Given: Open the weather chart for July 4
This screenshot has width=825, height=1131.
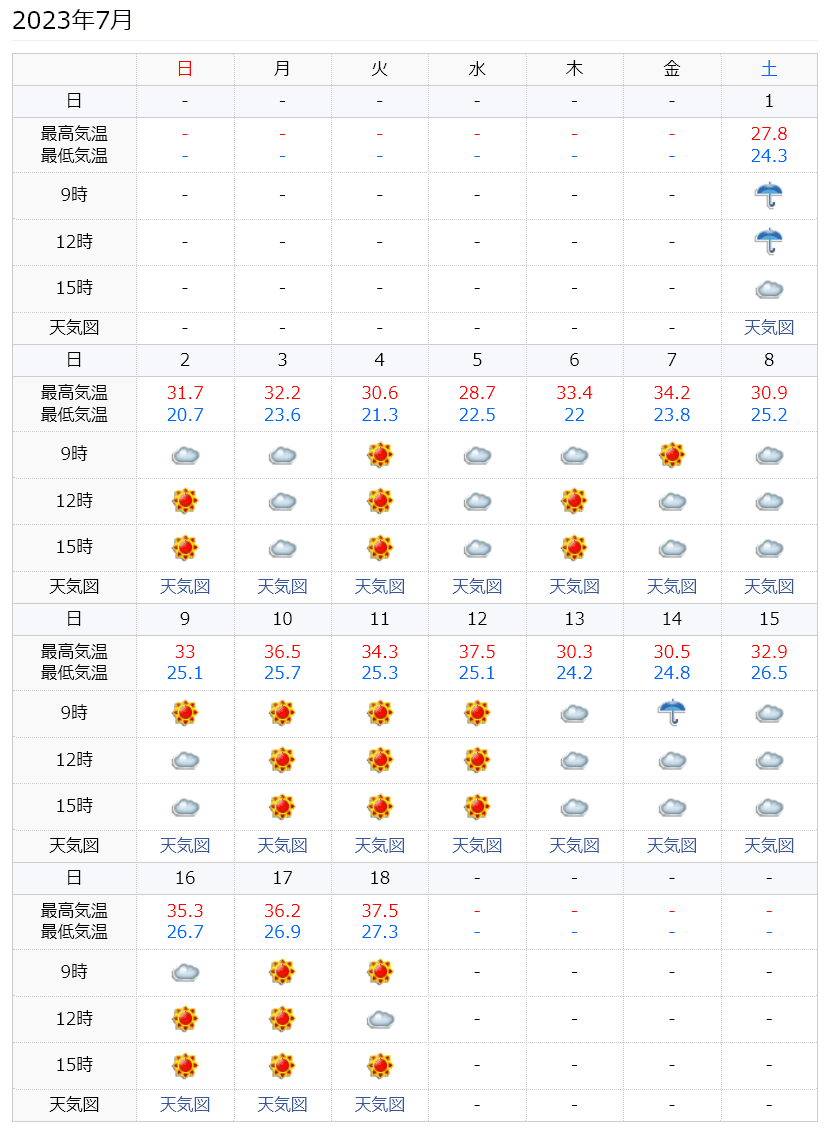Looking at the screenshot, I should [x=379, y=586].
